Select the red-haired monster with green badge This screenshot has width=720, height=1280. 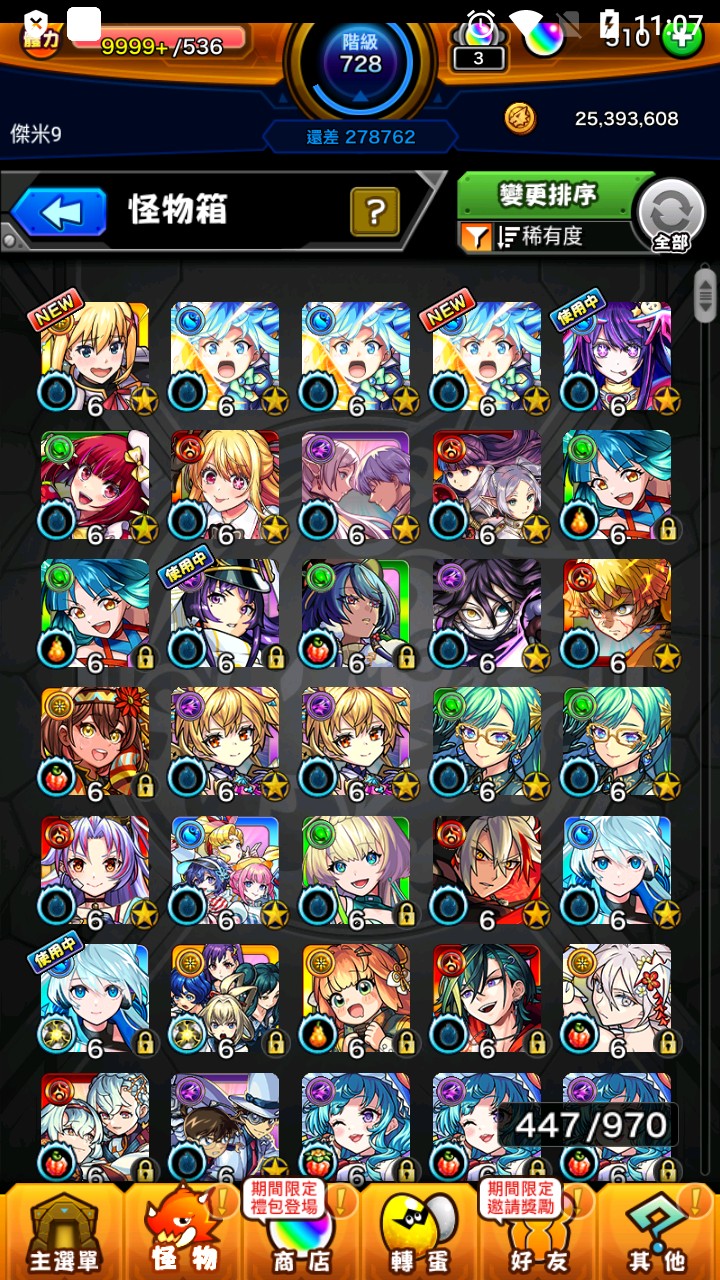pos(95,486)
